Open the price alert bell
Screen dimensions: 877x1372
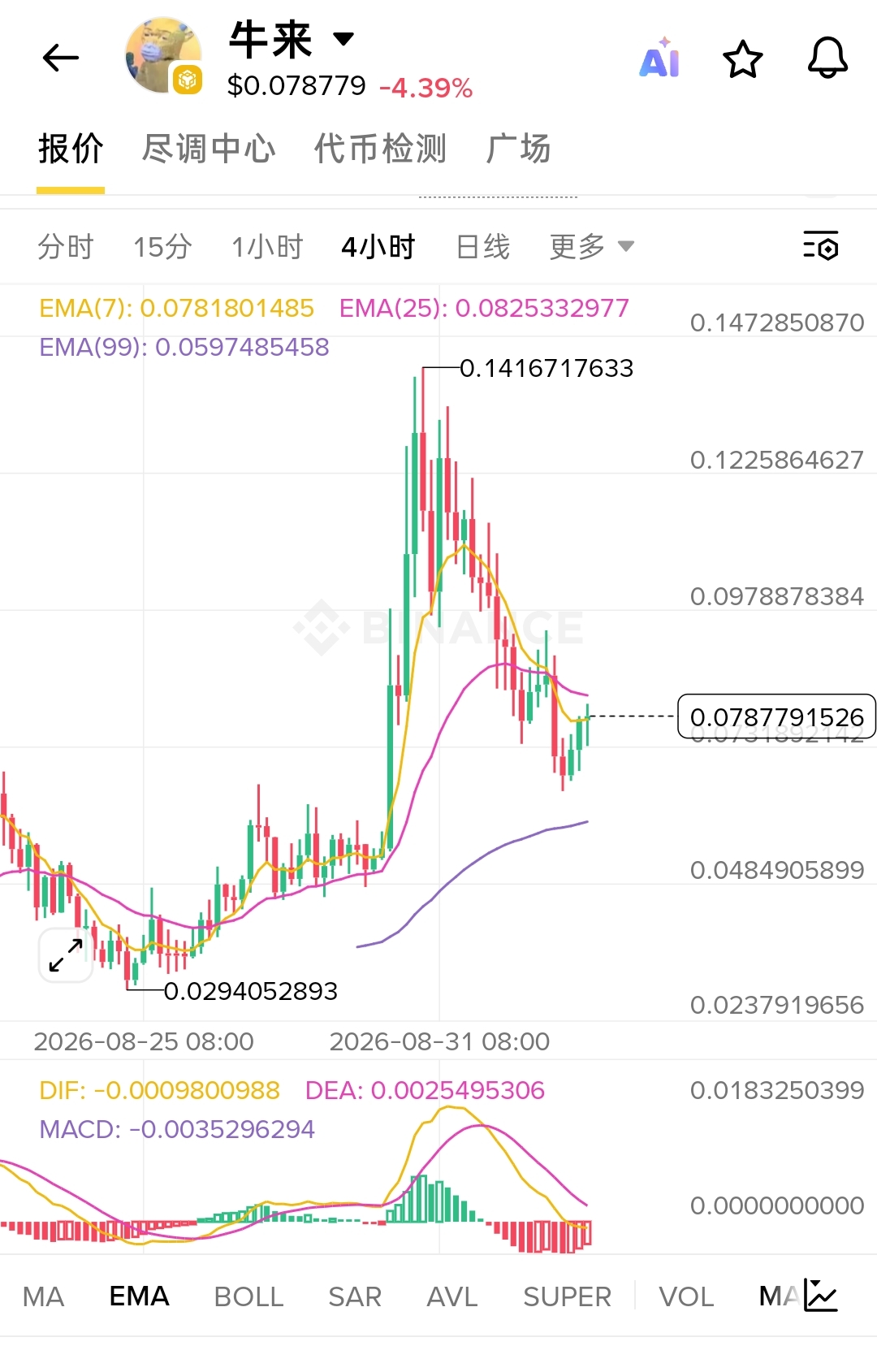click(827, 58)
